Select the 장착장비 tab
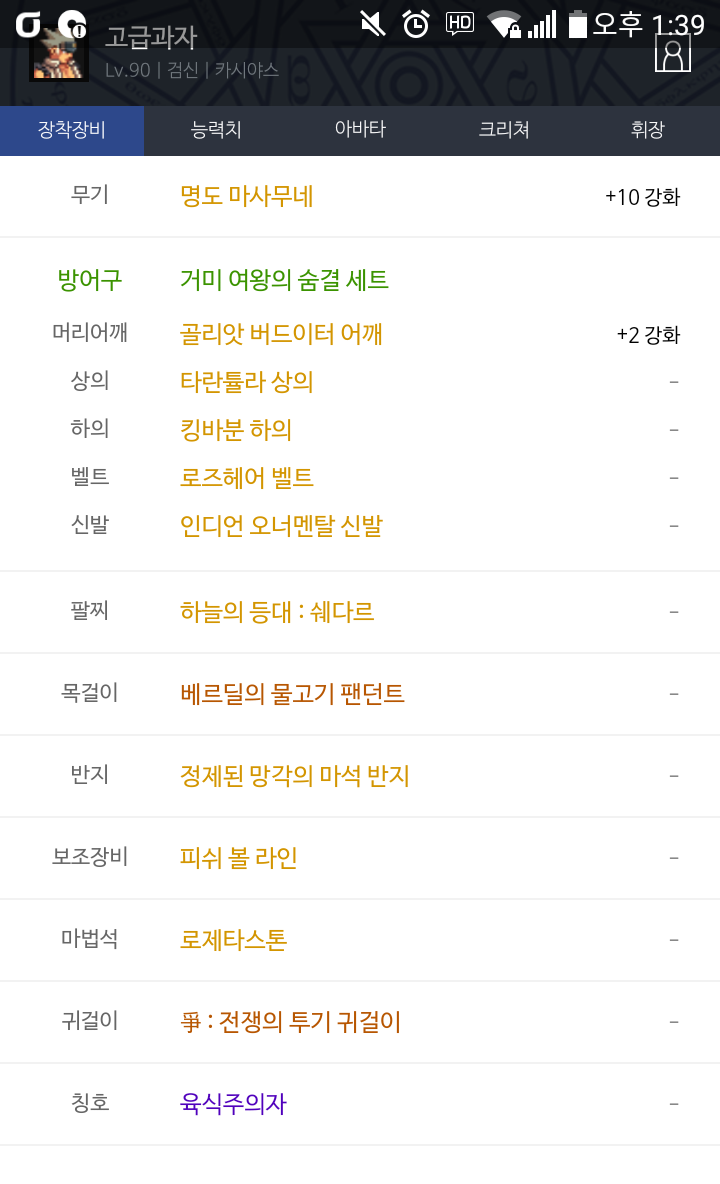 pyautogui.click(x=72, y=130)
